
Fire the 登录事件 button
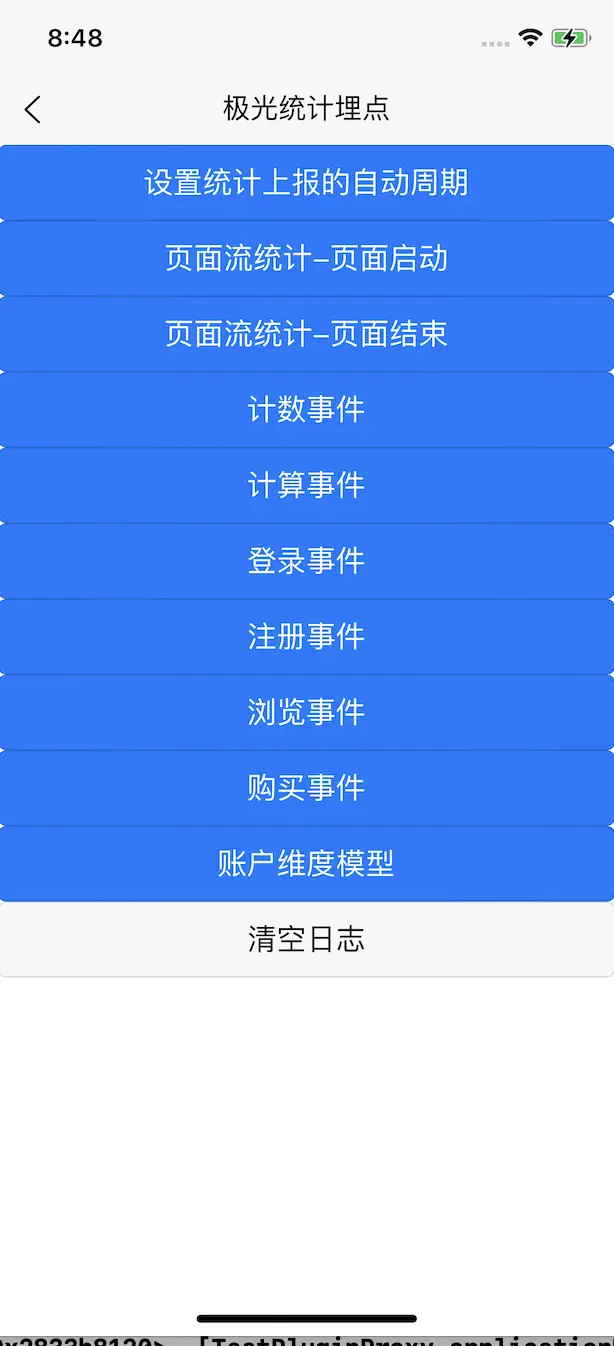pos(307,561)
